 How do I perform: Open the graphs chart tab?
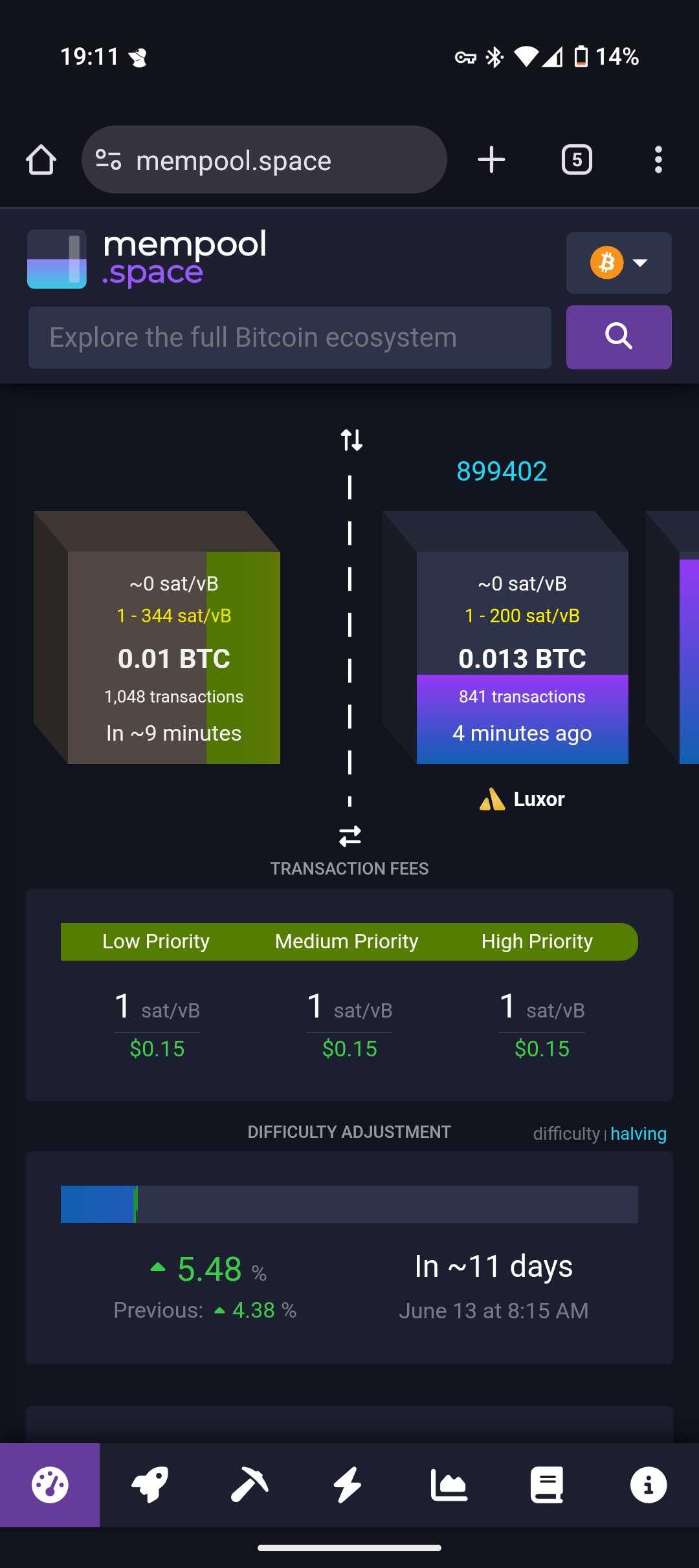tap(449, 1485)
